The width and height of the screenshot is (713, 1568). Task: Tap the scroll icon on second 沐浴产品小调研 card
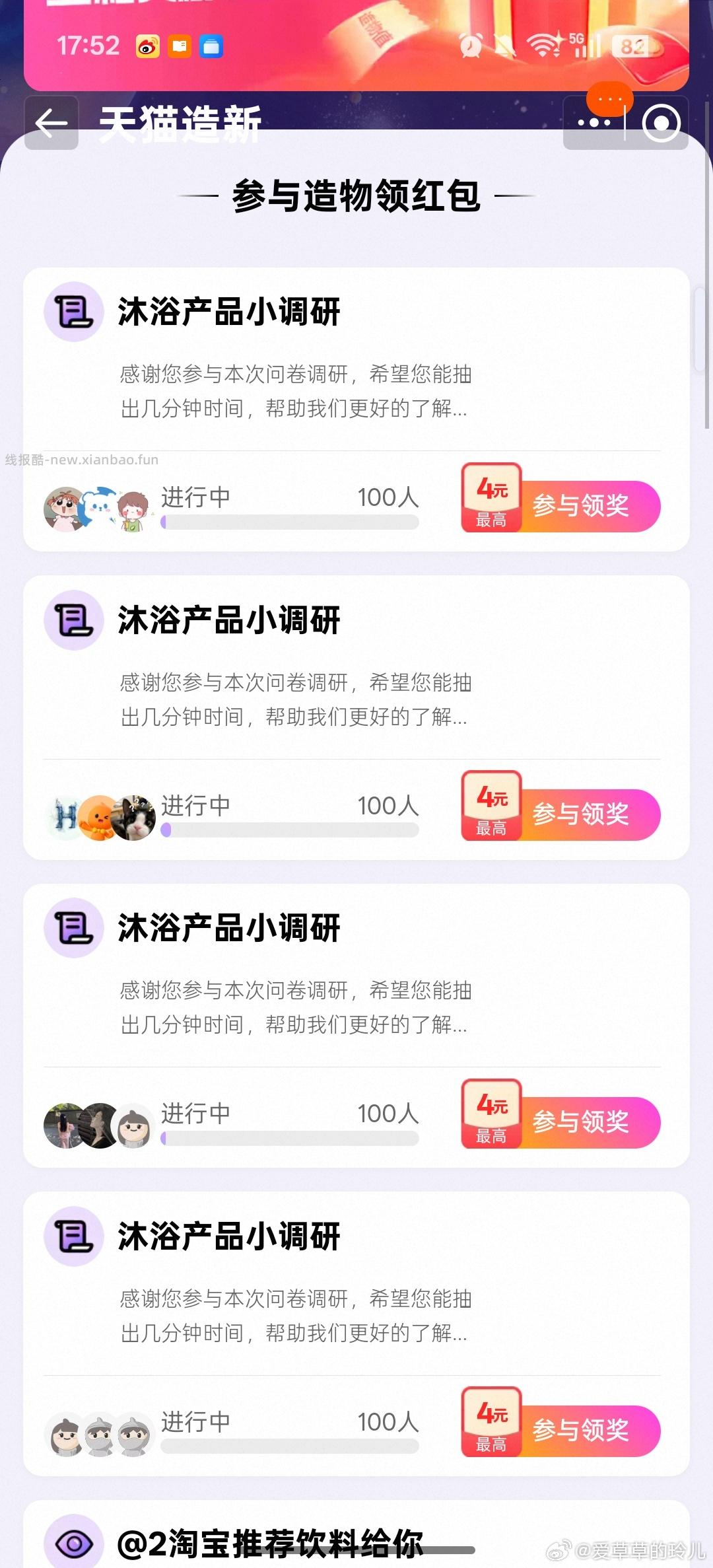tap(73, 619)
